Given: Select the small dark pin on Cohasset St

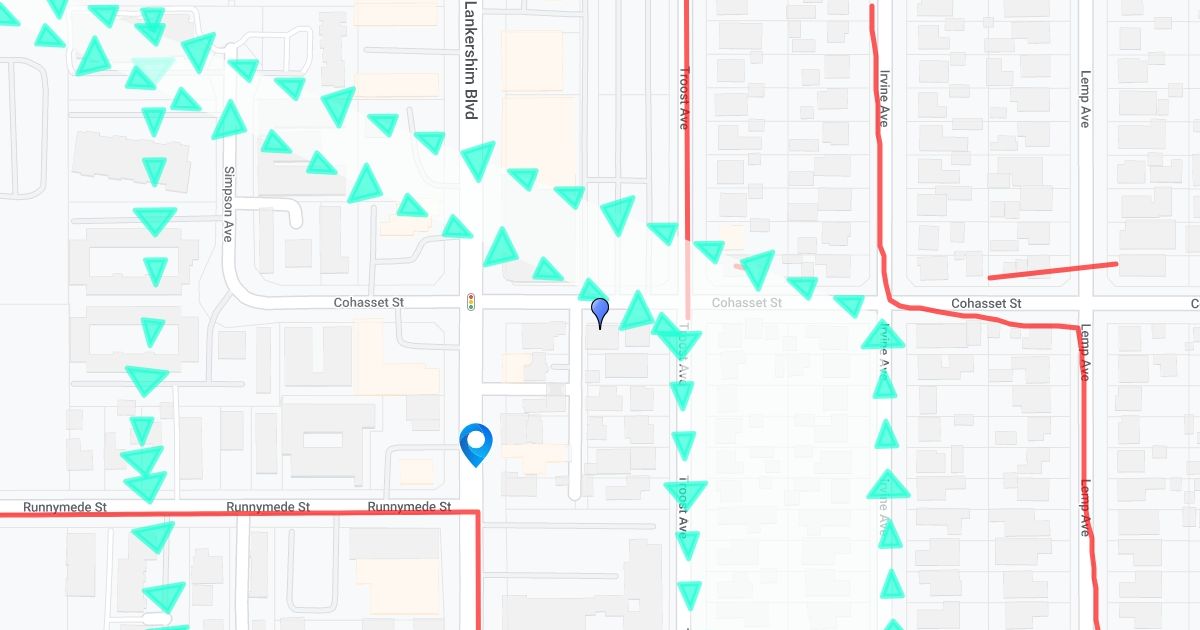Looking at the screenshot, I should (x=600, y=312).
